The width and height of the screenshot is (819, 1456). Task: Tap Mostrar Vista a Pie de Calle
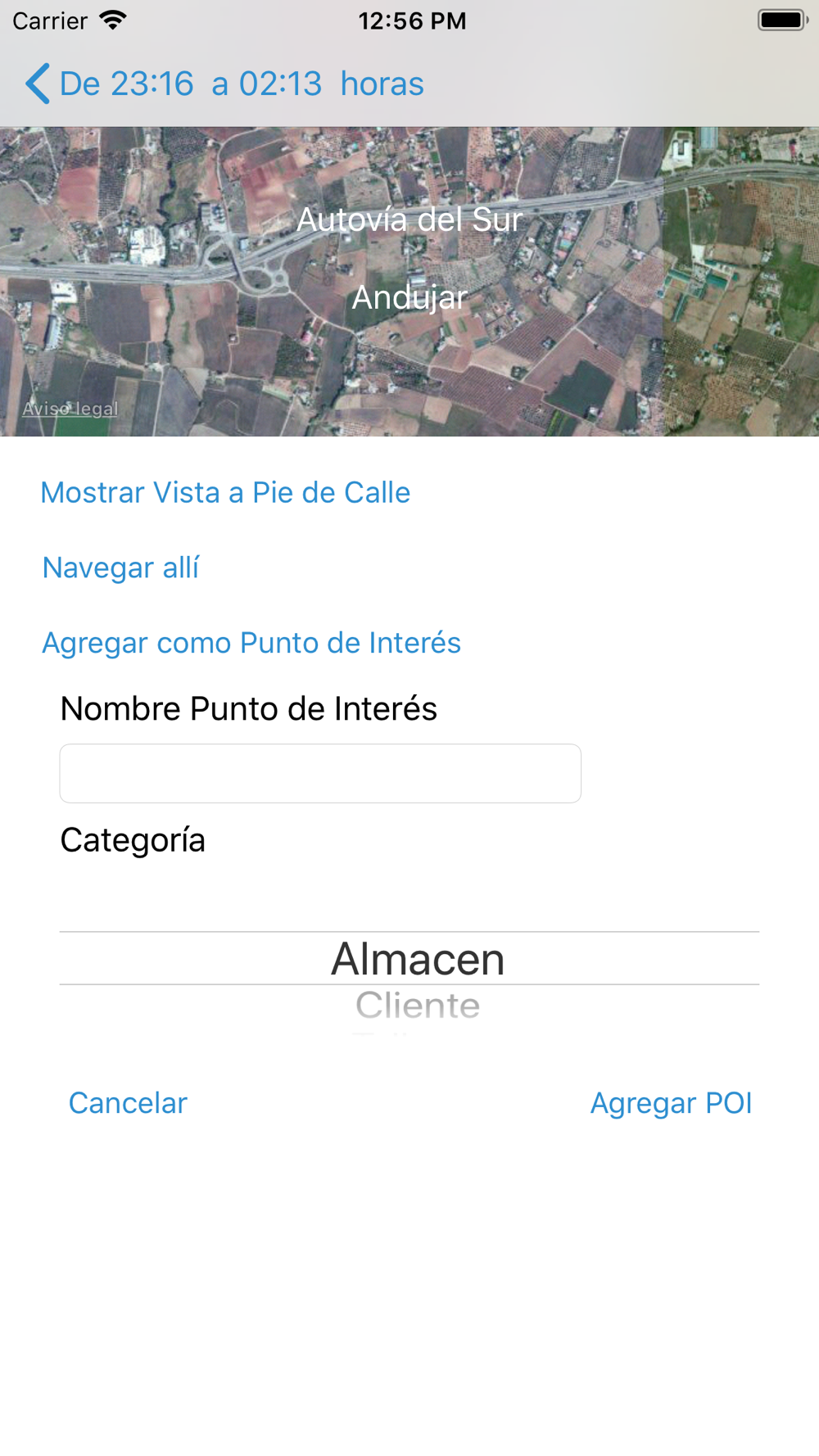[x=225, y=492]
